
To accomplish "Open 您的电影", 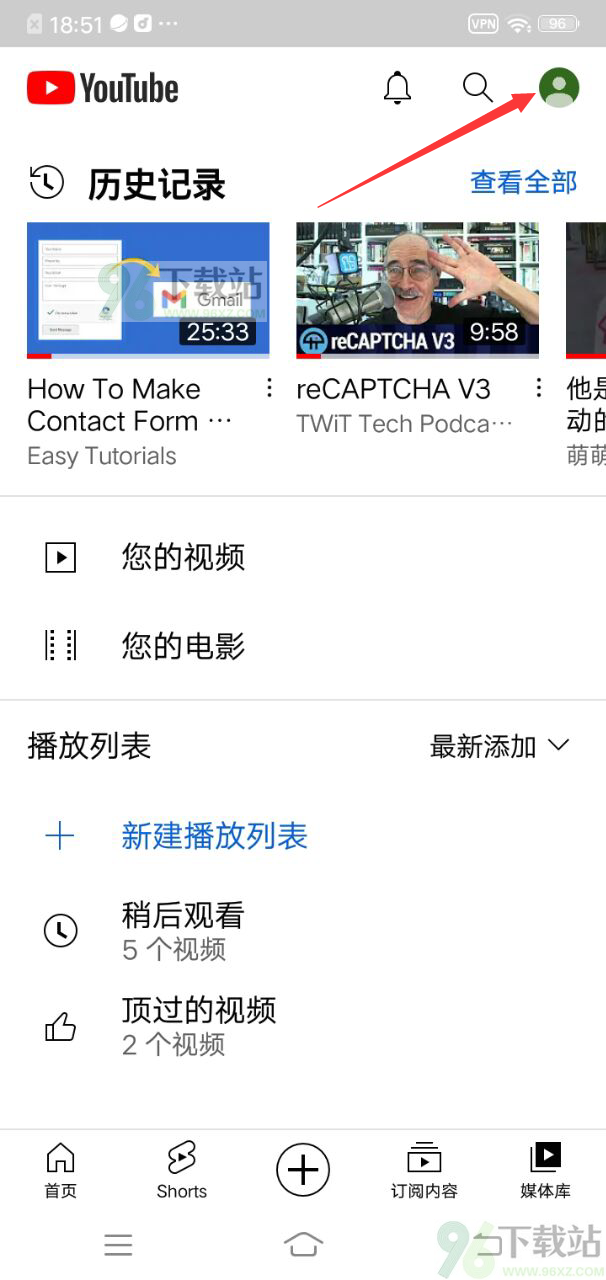I will [303, 646].
